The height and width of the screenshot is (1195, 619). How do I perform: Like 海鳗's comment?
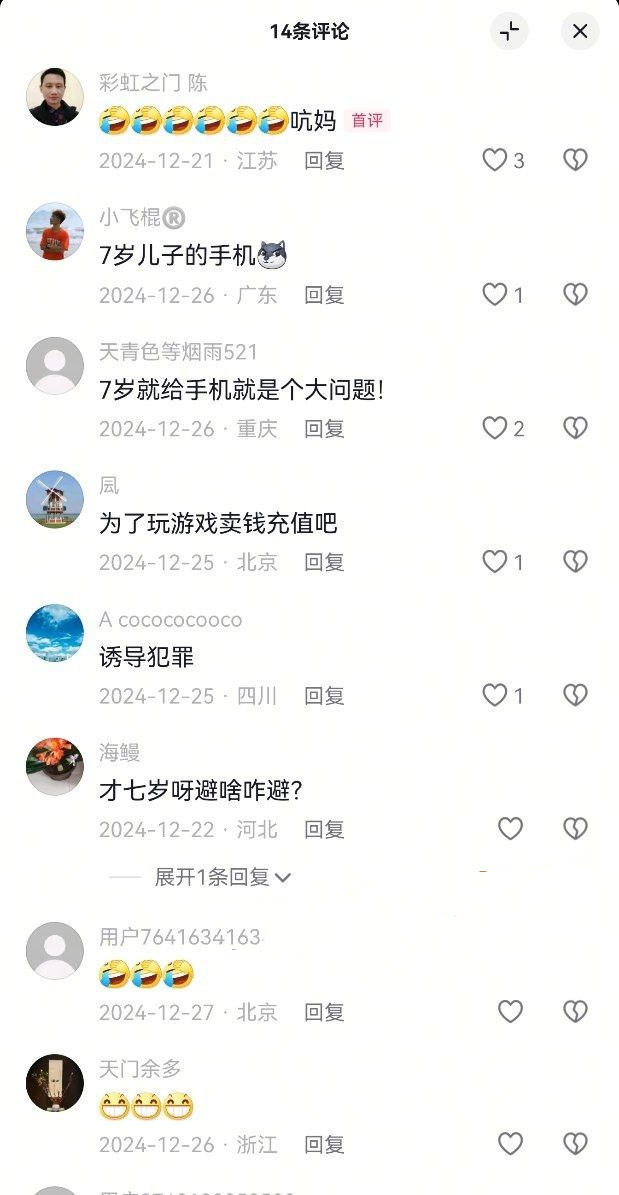pos(510,828)
